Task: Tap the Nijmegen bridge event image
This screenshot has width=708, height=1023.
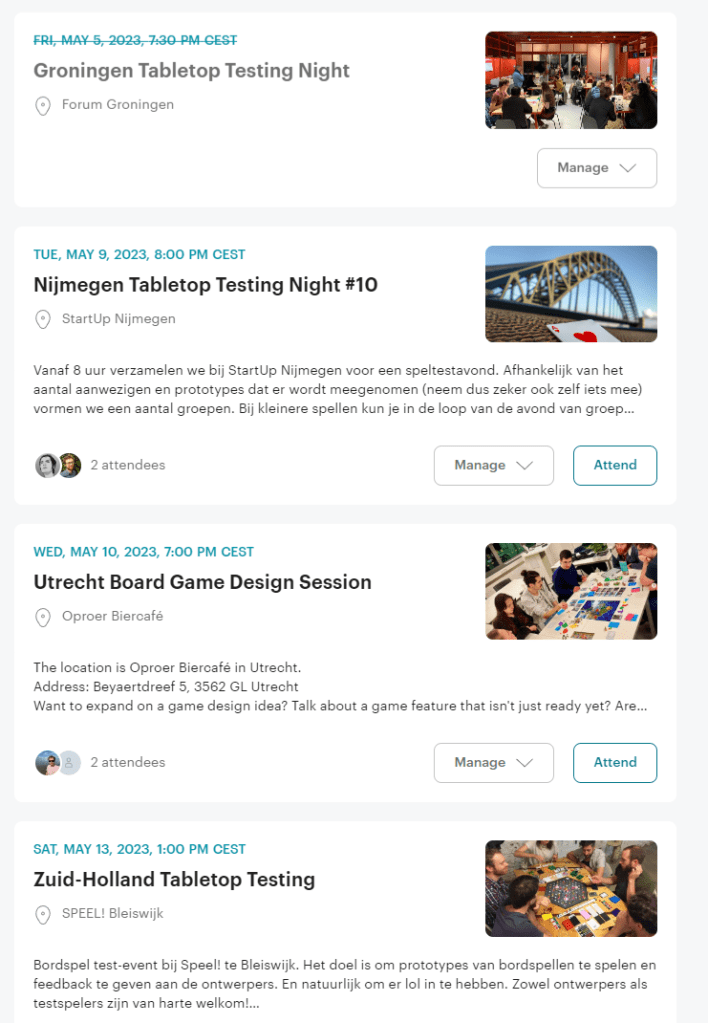Action: pos(570,294)
